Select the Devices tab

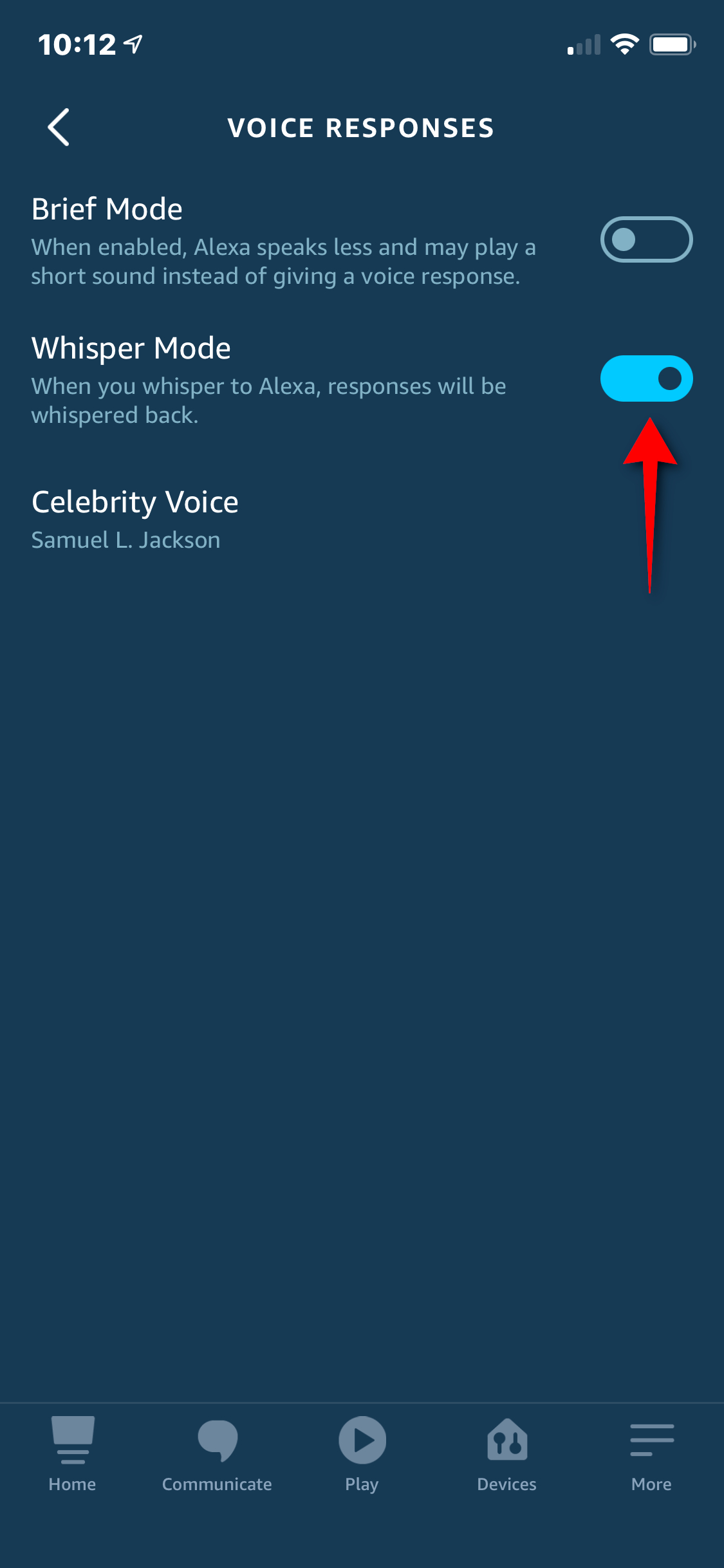click(x=506, y=1455)
